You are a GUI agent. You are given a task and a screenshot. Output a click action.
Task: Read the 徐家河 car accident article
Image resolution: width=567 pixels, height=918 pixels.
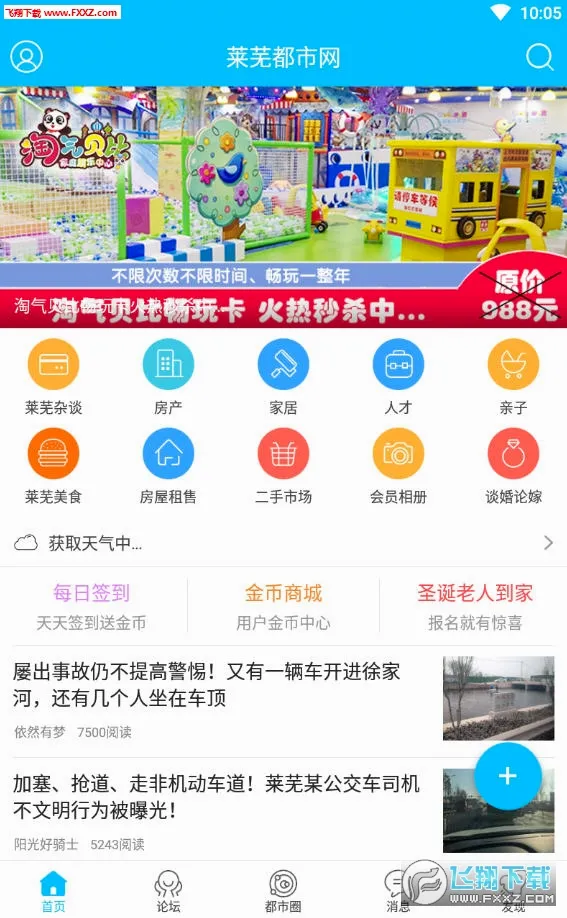(x=284, y=699)
